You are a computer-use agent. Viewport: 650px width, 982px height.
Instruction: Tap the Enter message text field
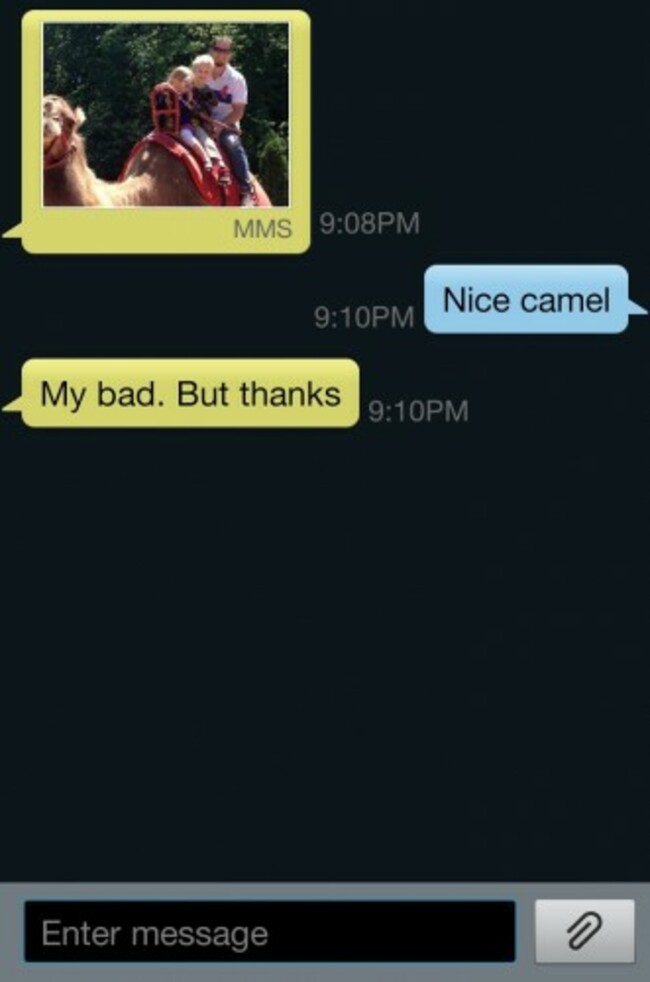coord(269,932)
